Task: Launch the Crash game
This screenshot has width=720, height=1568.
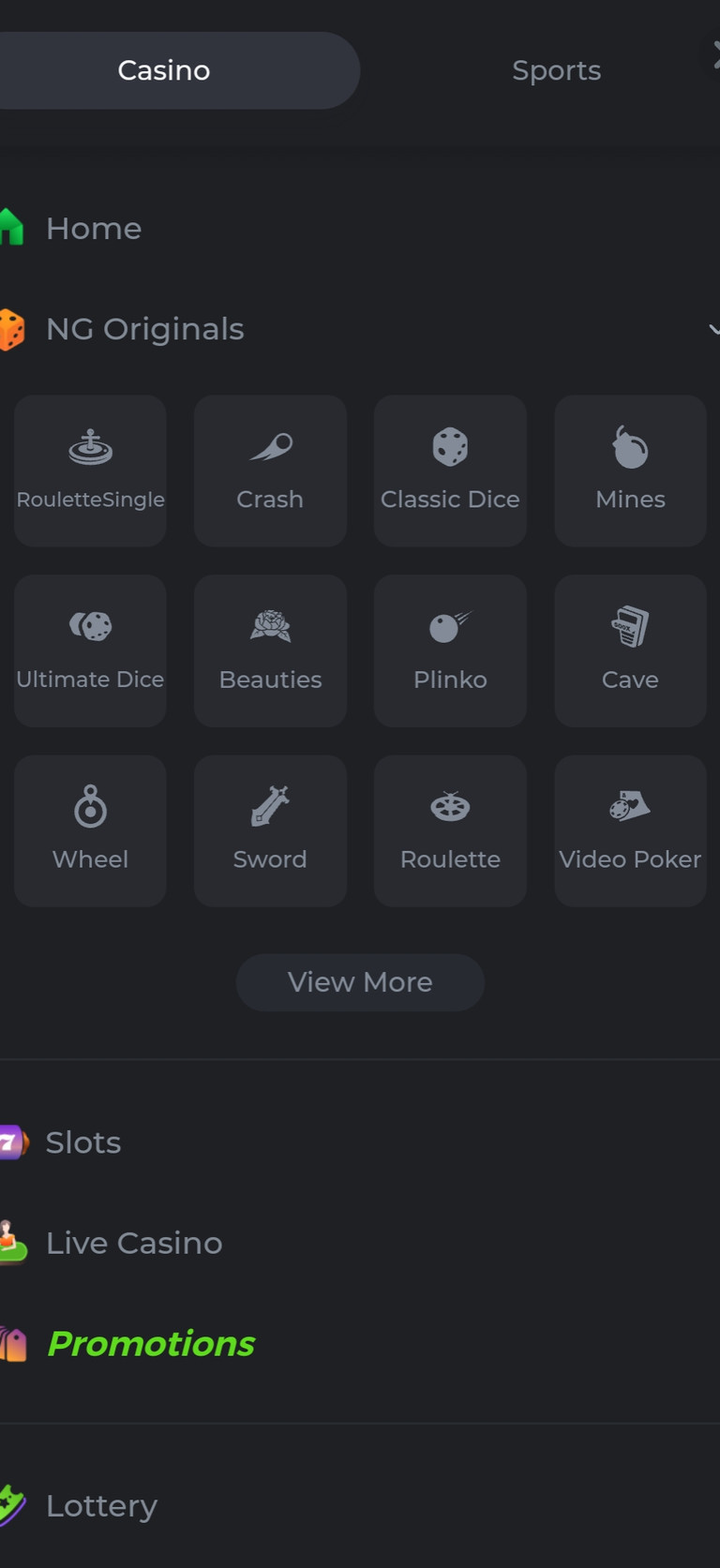Action: tap(270, 470)
